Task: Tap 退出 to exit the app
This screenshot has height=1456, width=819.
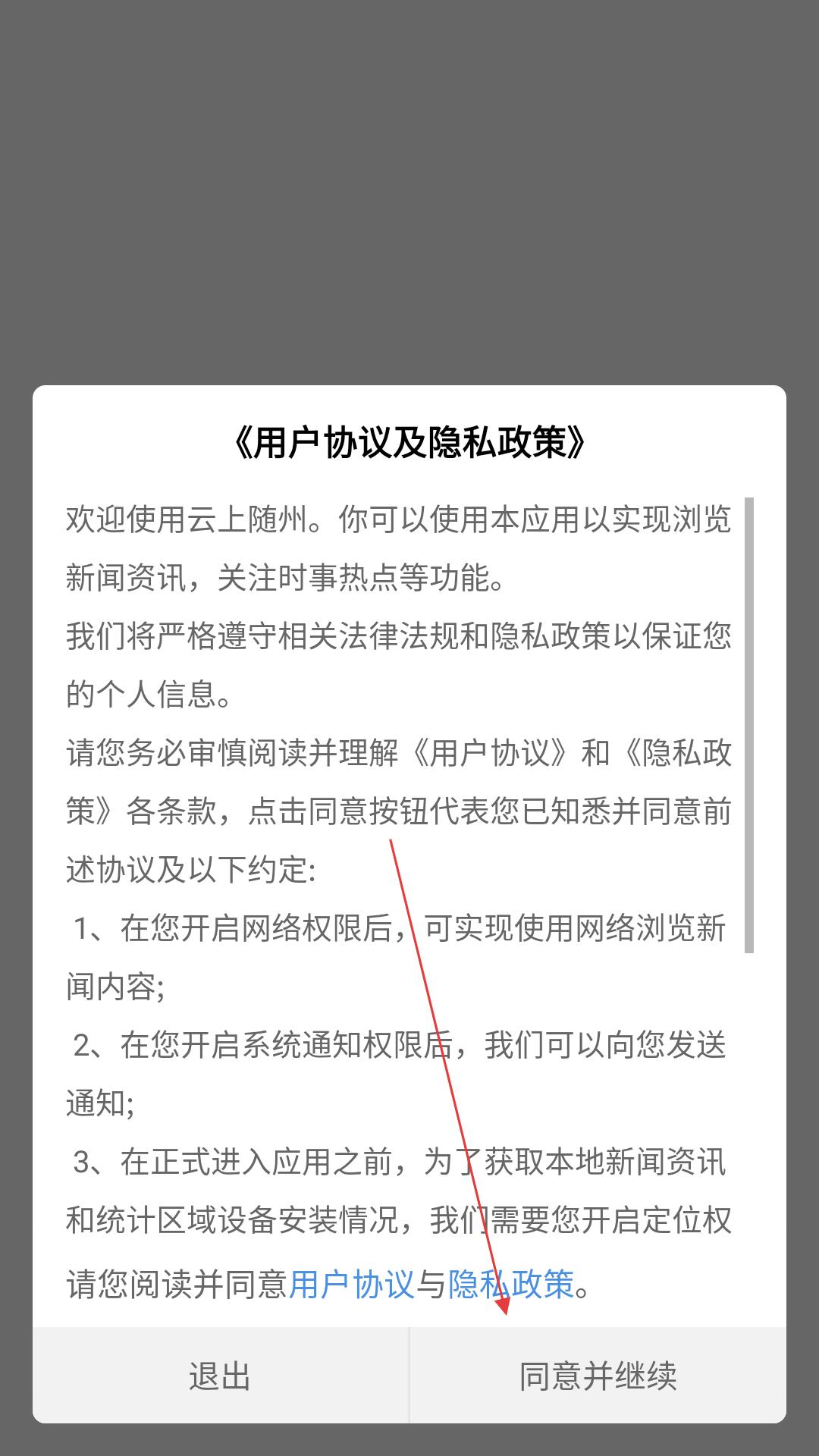Action: (x=220, y=1376)
